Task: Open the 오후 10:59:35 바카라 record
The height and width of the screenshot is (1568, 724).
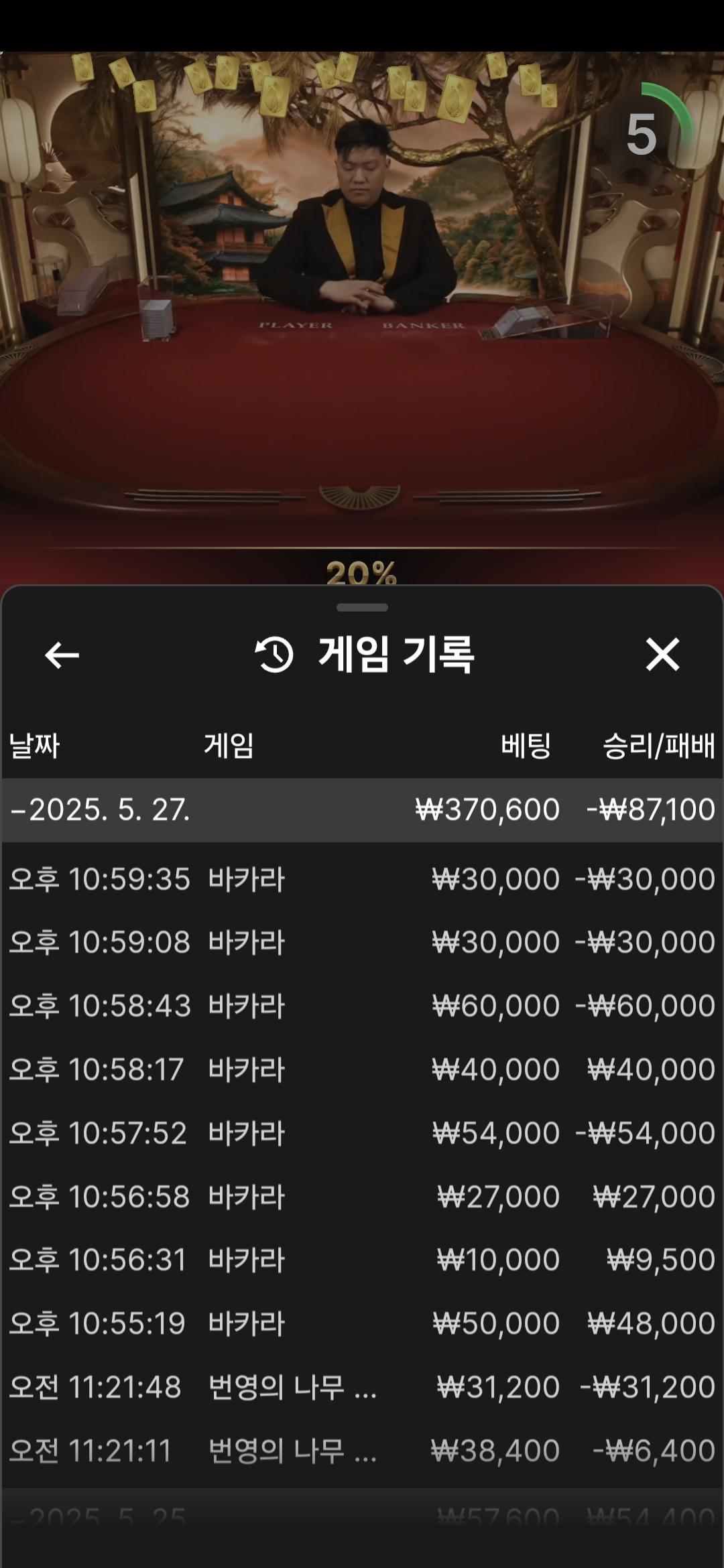Action: coord(362,879)
